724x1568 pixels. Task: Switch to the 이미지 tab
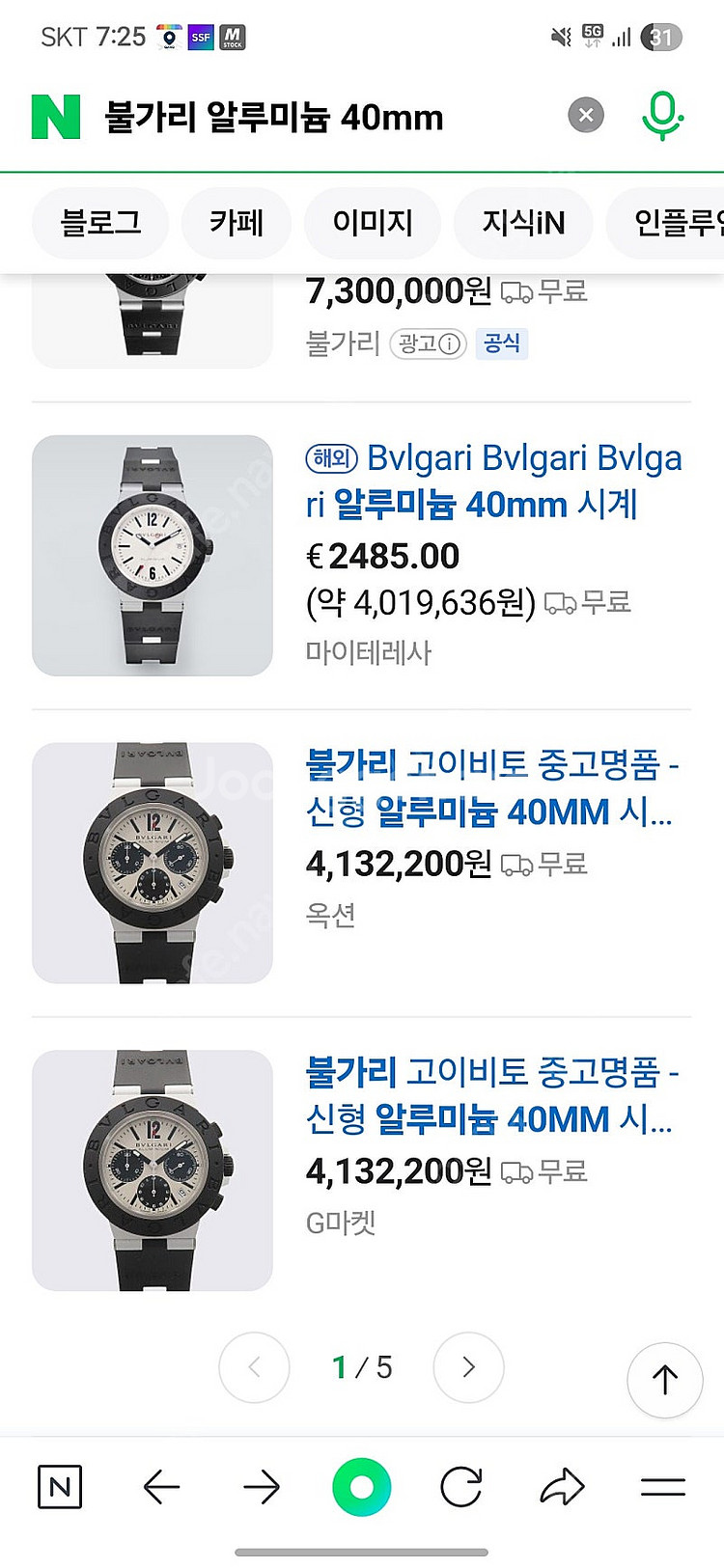[373, 223]
